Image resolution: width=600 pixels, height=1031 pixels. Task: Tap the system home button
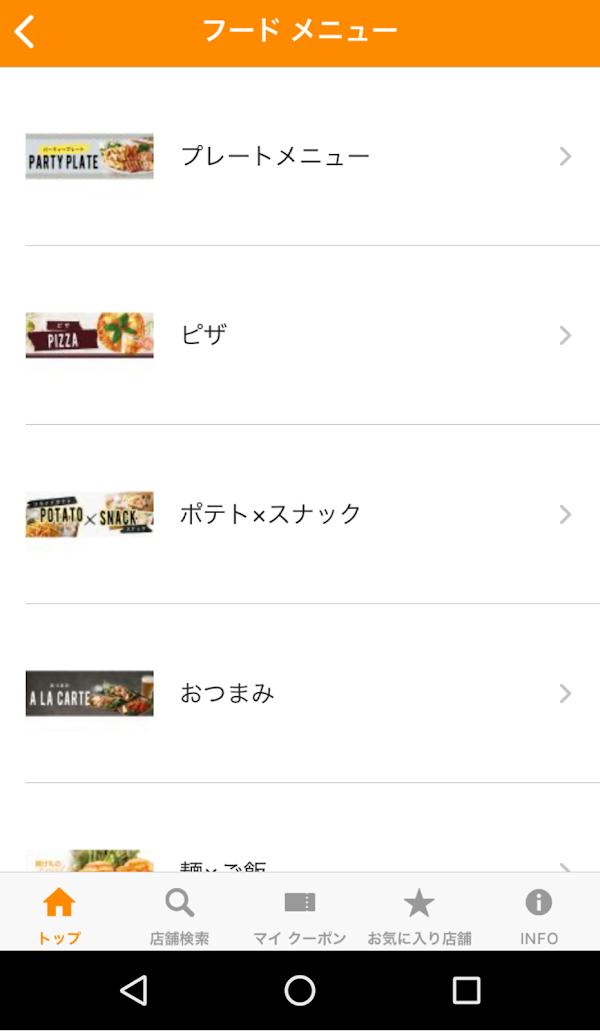click(300, 990)
